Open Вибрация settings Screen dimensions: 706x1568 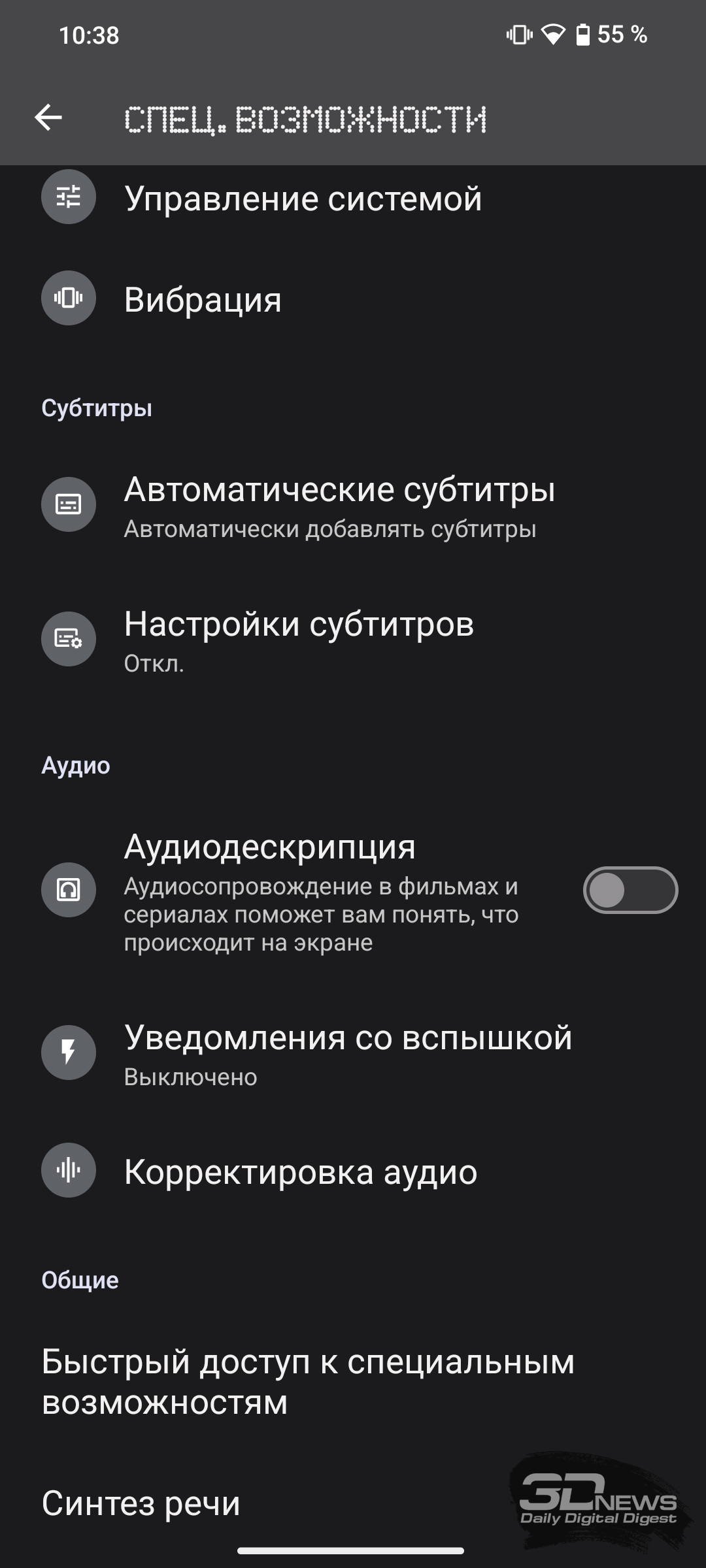click(353, 299)
